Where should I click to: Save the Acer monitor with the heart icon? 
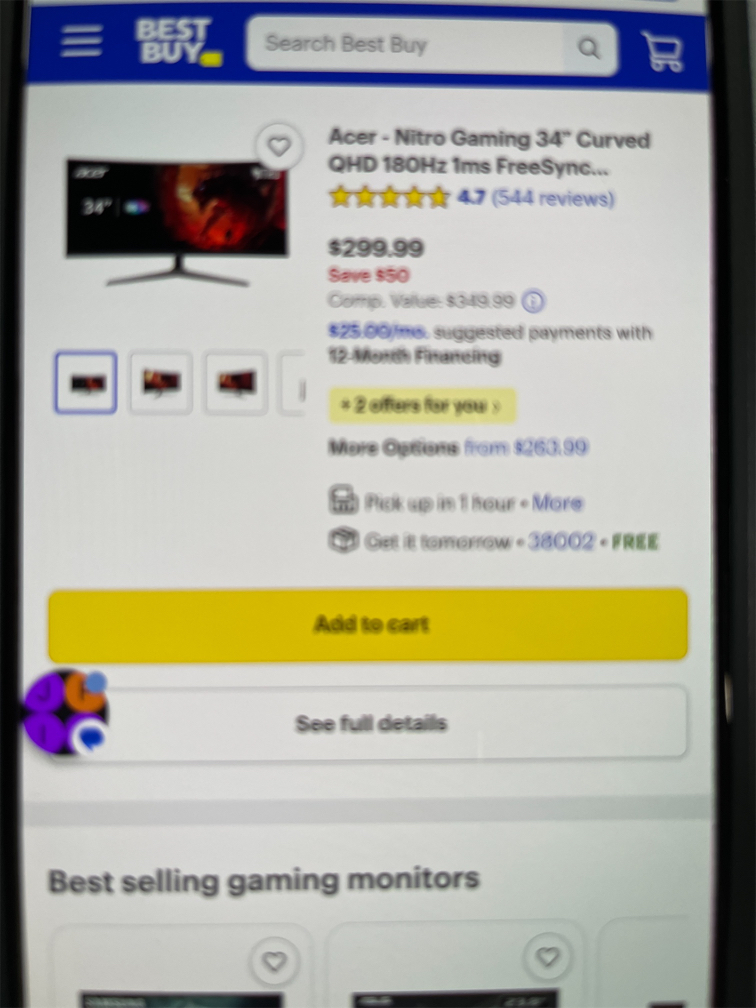[279, 147]
